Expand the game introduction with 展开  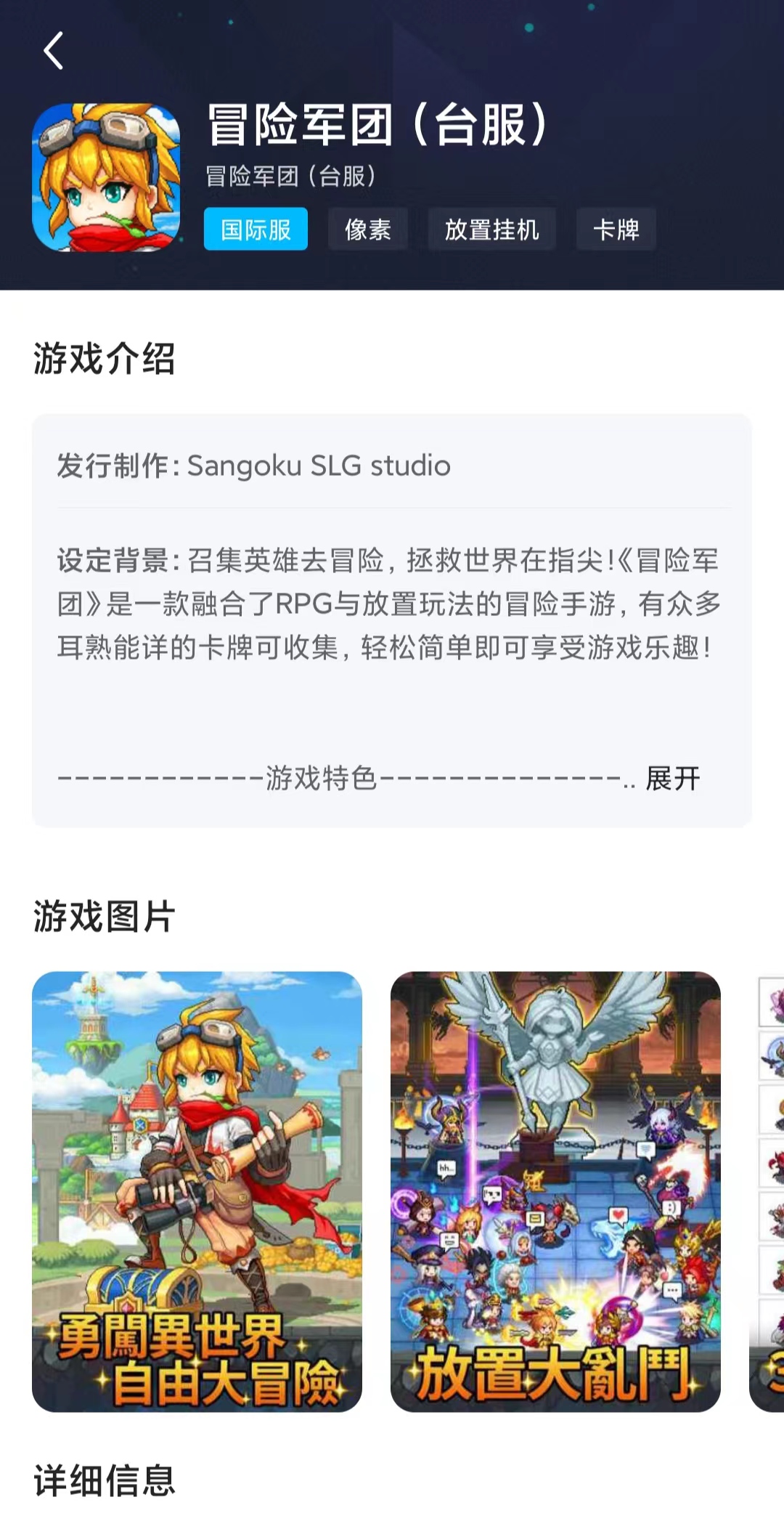[672, 779]
